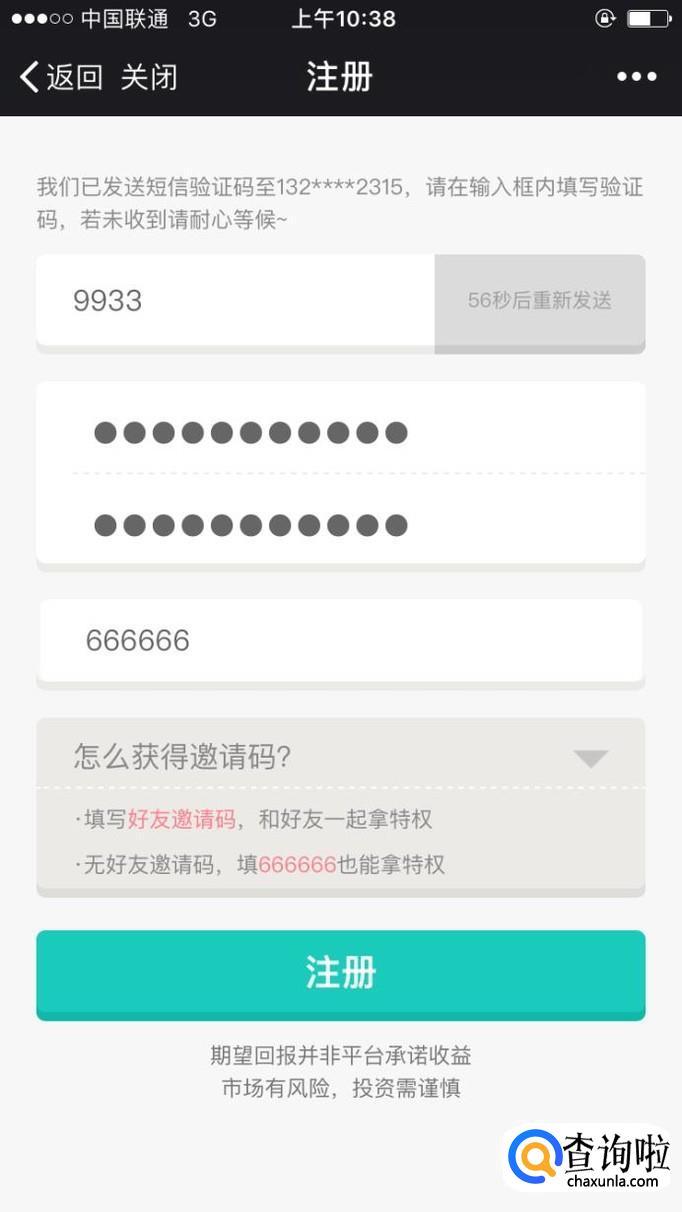Collapse the 怎么获得邀请码 section
This screenshot has width=682, height=1212.
pyautogui.click(x=591, y=758)
